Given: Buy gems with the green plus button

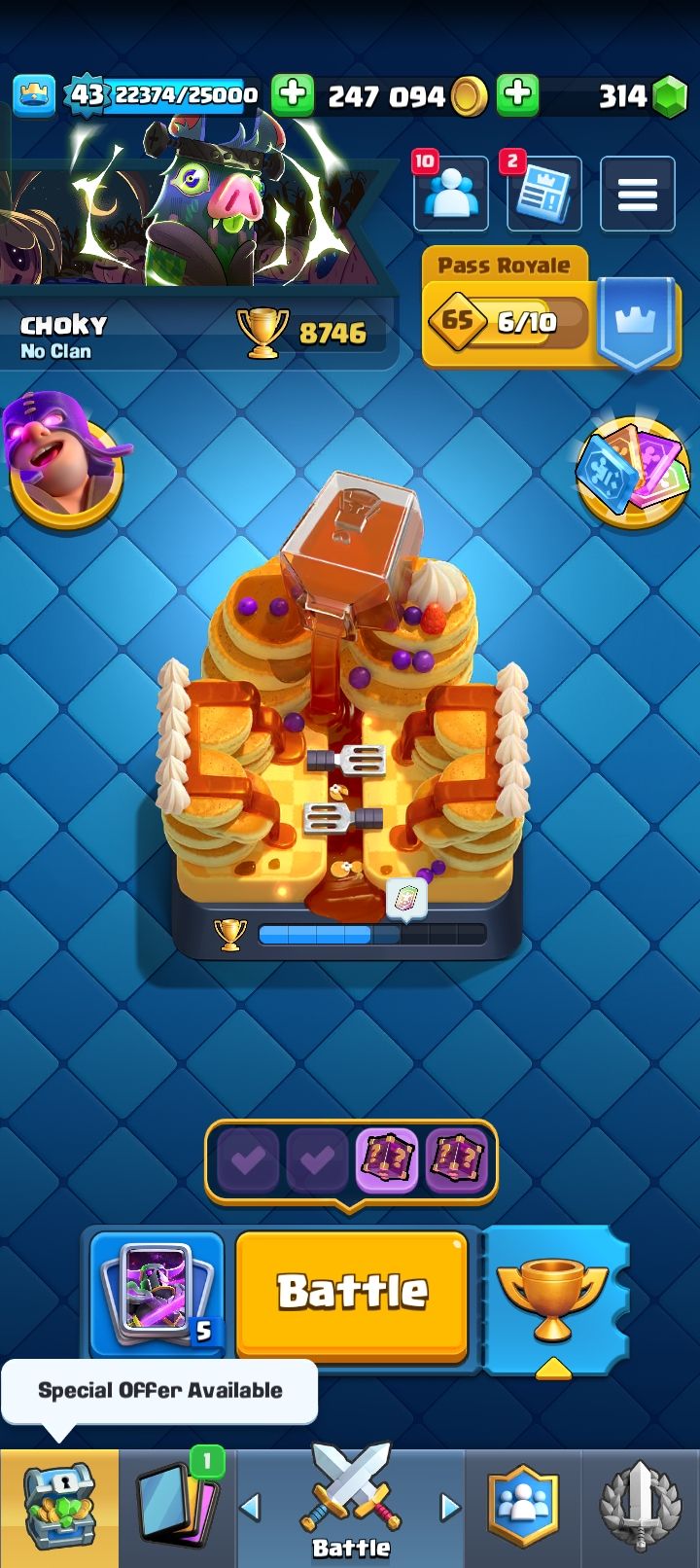Looking at the screenshot, I should [517, 94].
